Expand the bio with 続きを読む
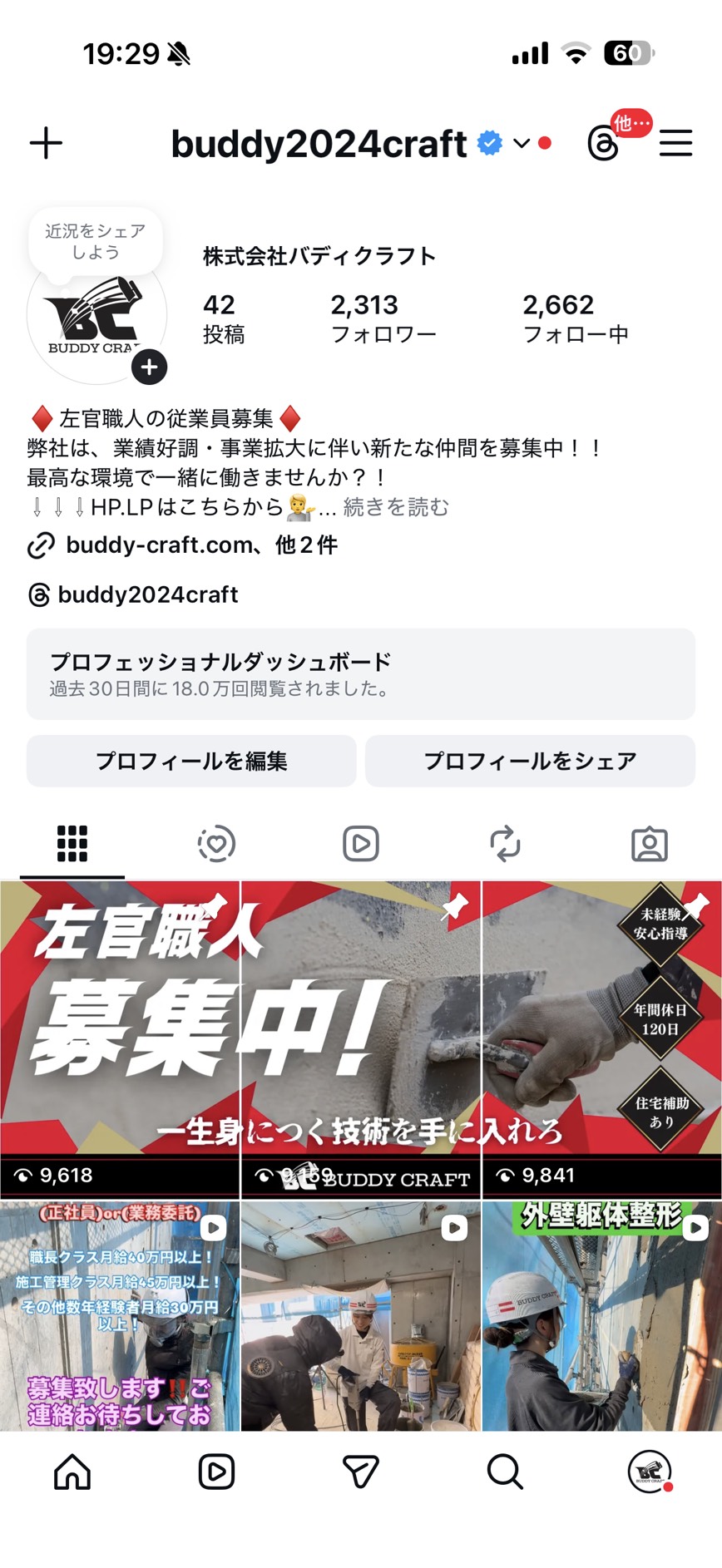722x1568 pixels. tap(396, 507)
